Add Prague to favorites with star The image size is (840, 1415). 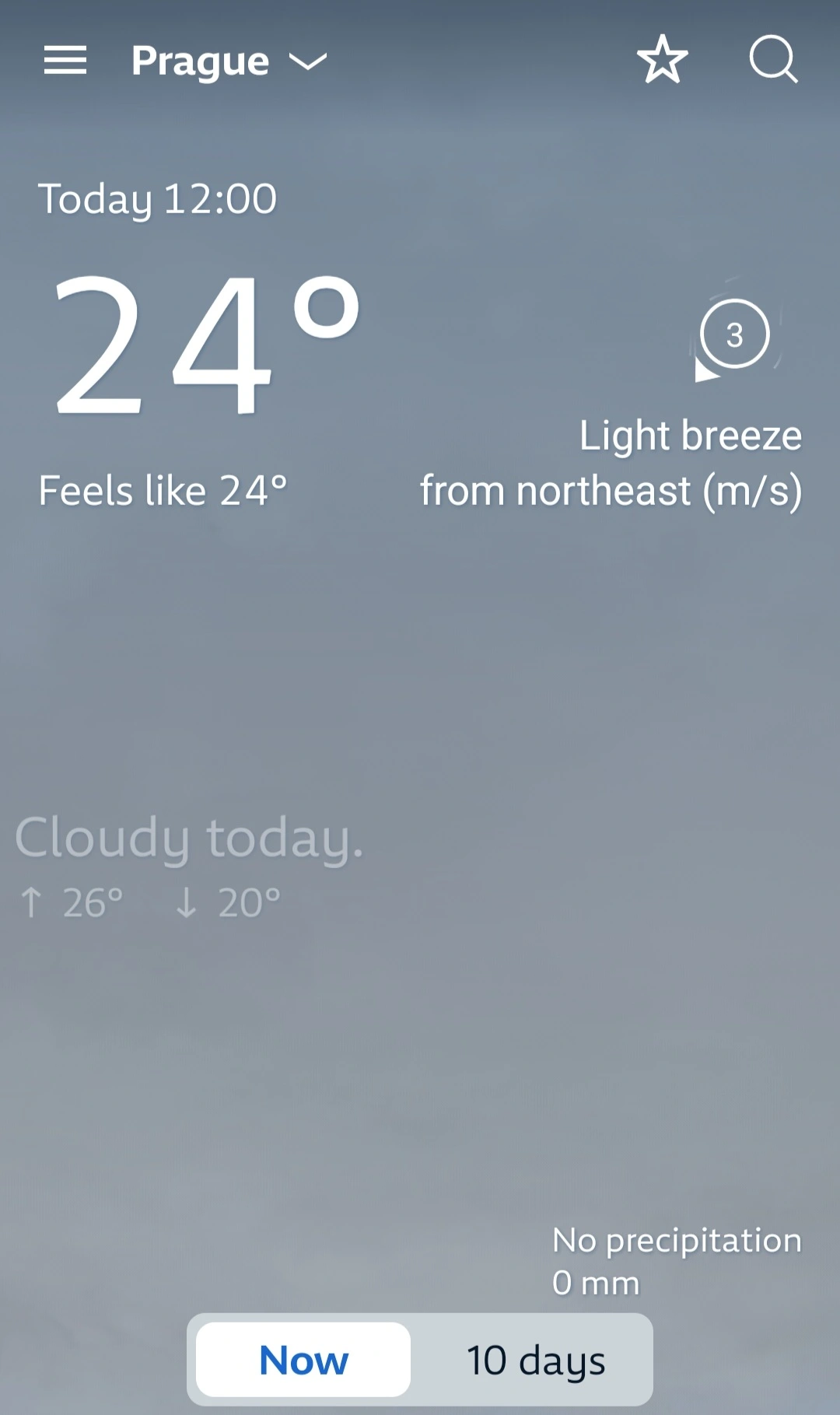(x=663, y=59)
